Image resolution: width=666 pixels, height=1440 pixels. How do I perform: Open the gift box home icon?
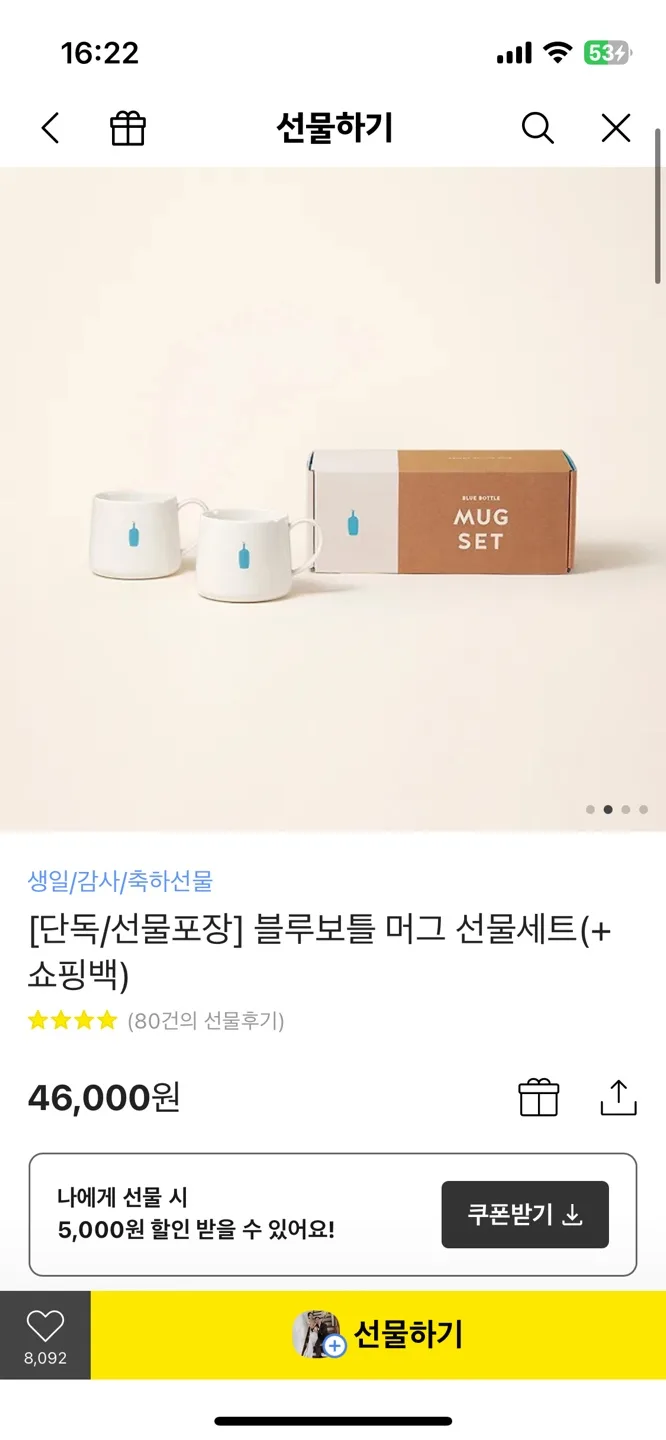coord(128,128)
